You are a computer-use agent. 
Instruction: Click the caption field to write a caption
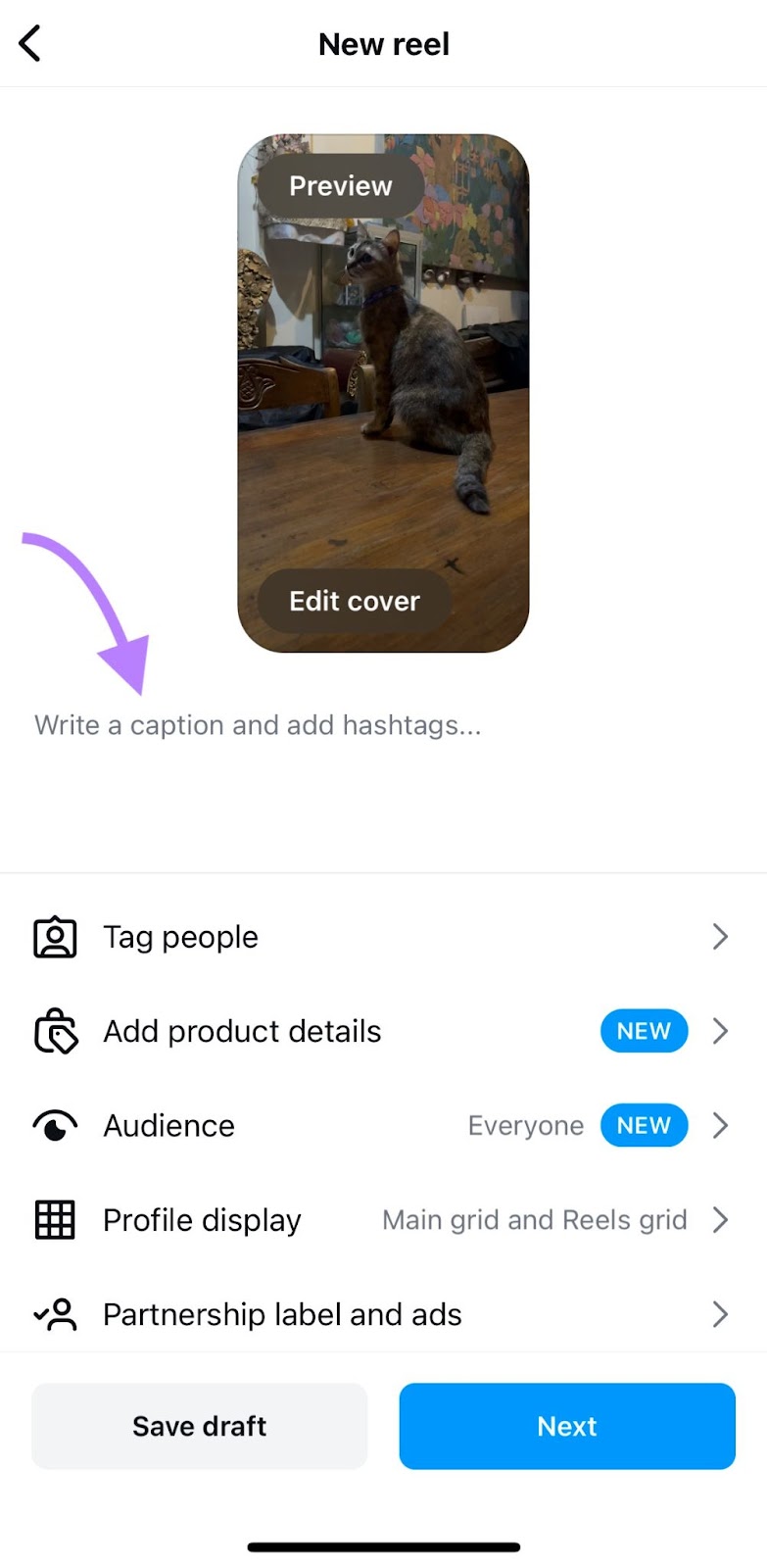point(259,725)
